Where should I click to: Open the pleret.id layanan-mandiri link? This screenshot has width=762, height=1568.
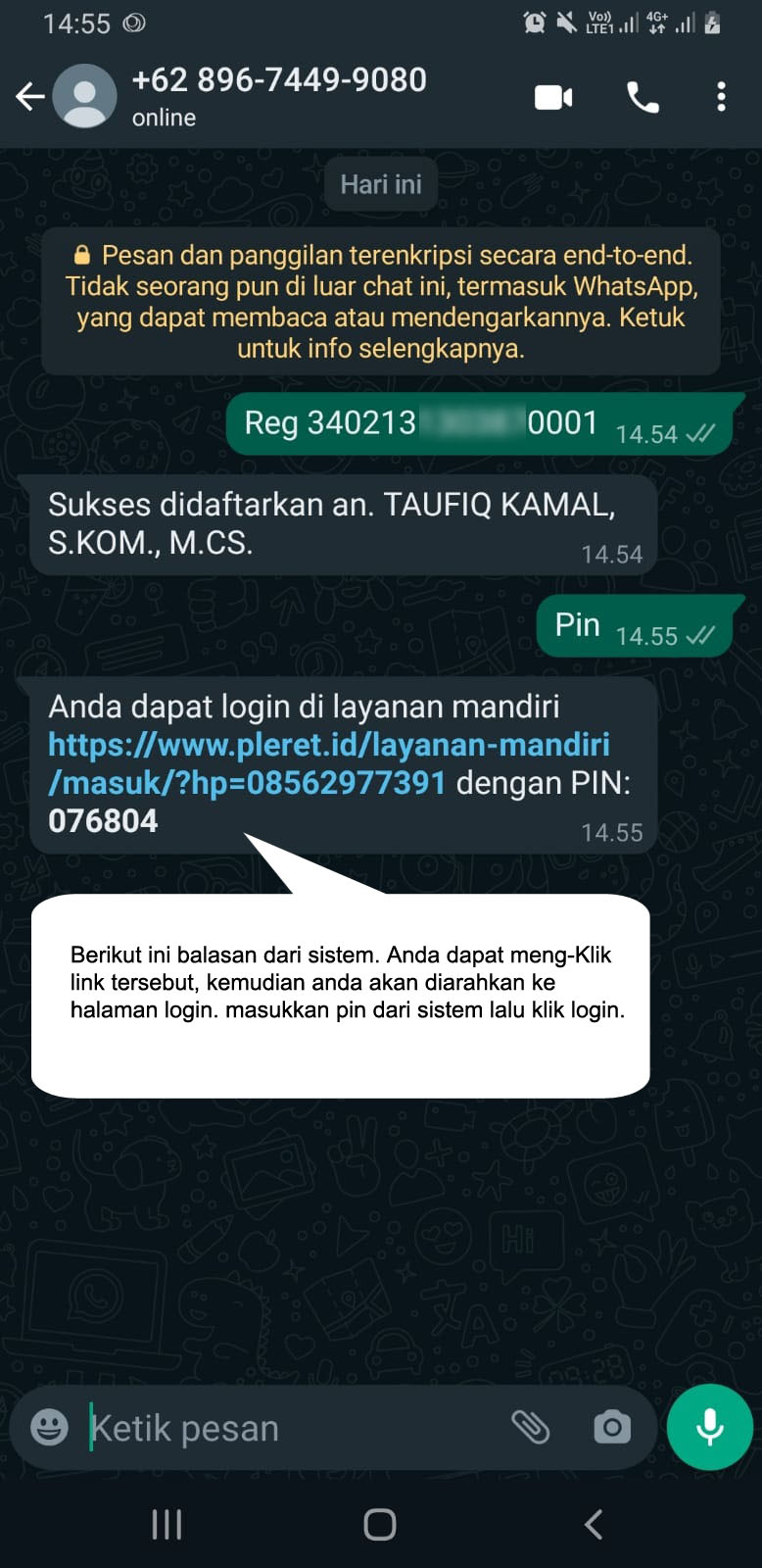coord(328,762)
